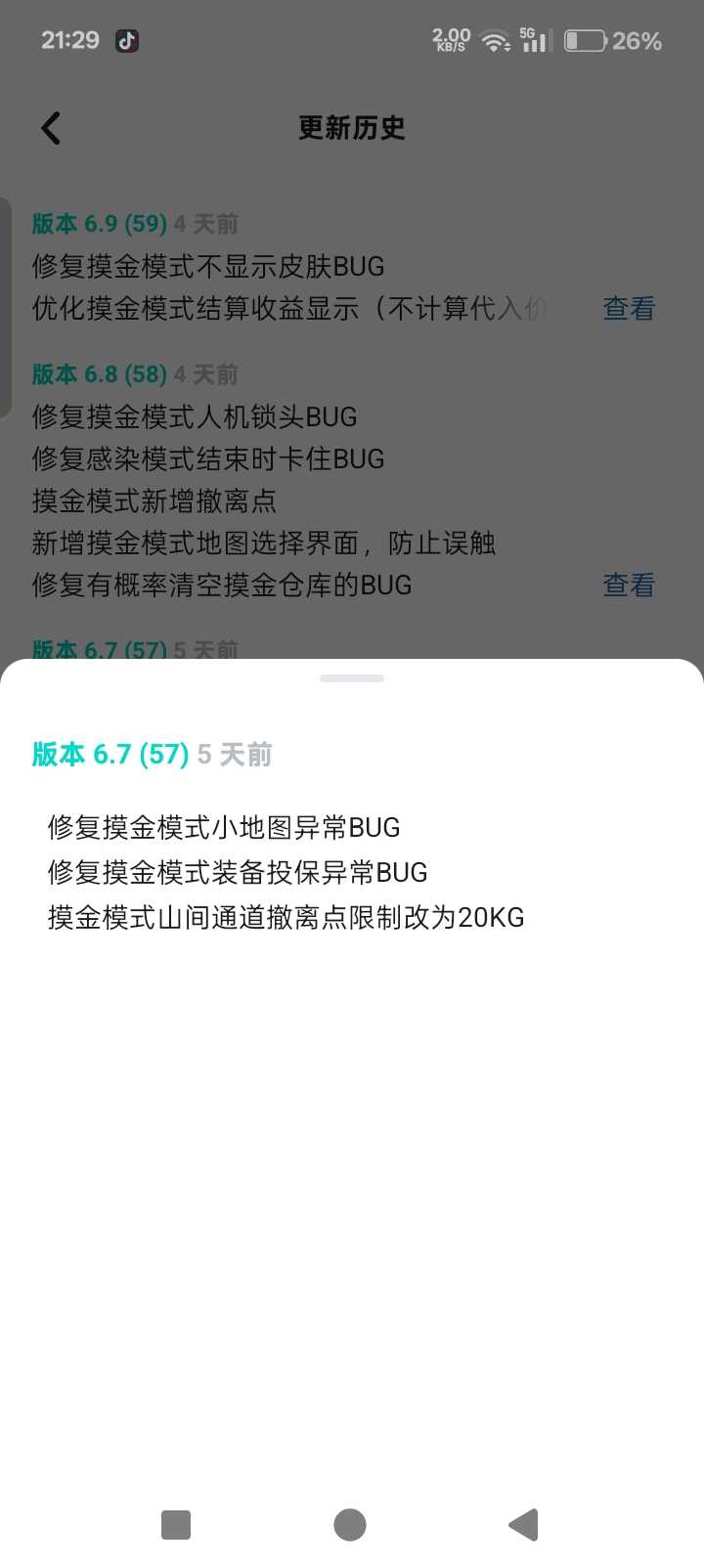Open 查看 link for 版本 6.8 (58)

(x=628, y=586)
